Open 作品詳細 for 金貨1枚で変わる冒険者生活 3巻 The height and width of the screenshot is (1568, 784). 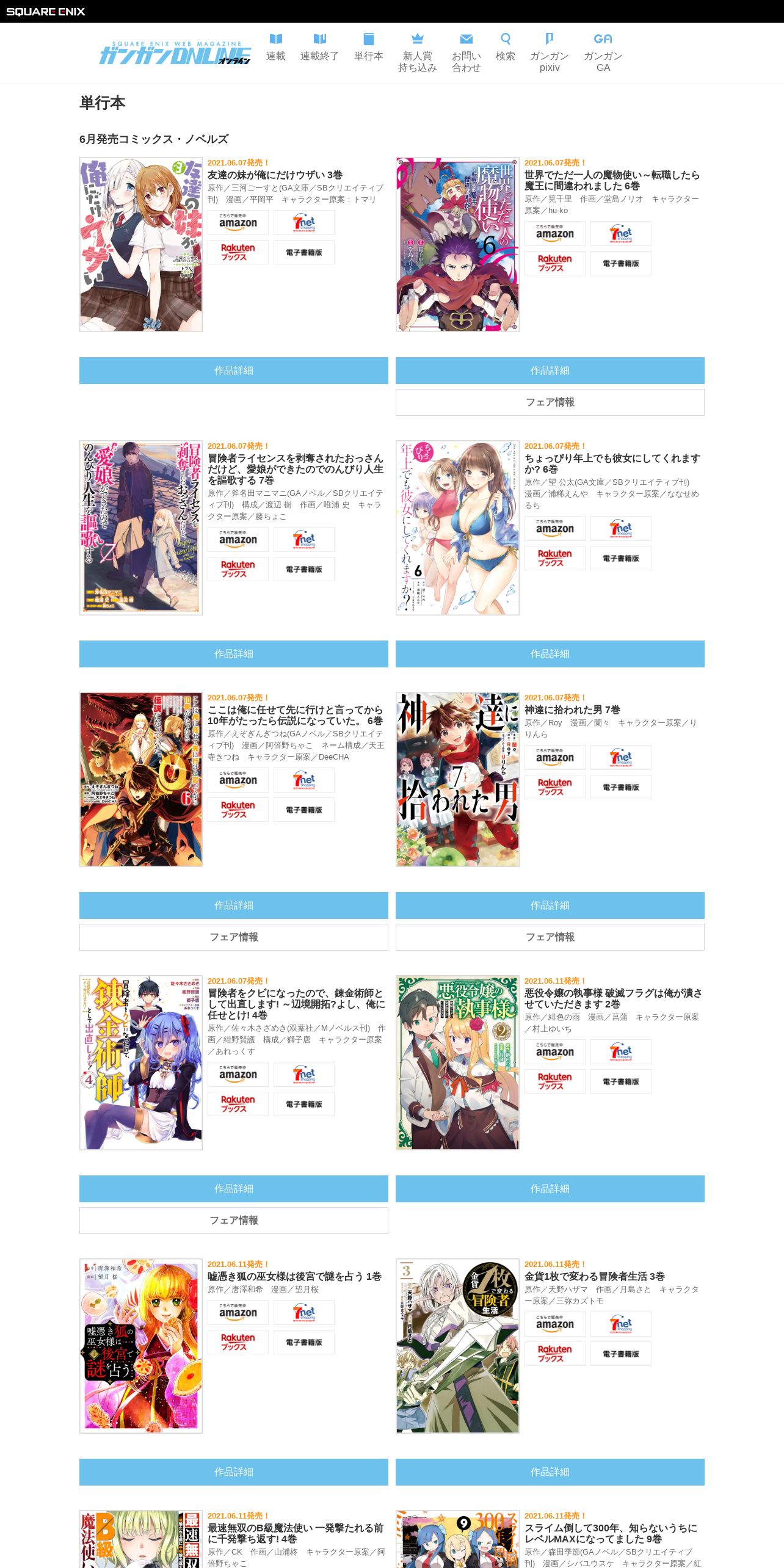(550, 1472)
